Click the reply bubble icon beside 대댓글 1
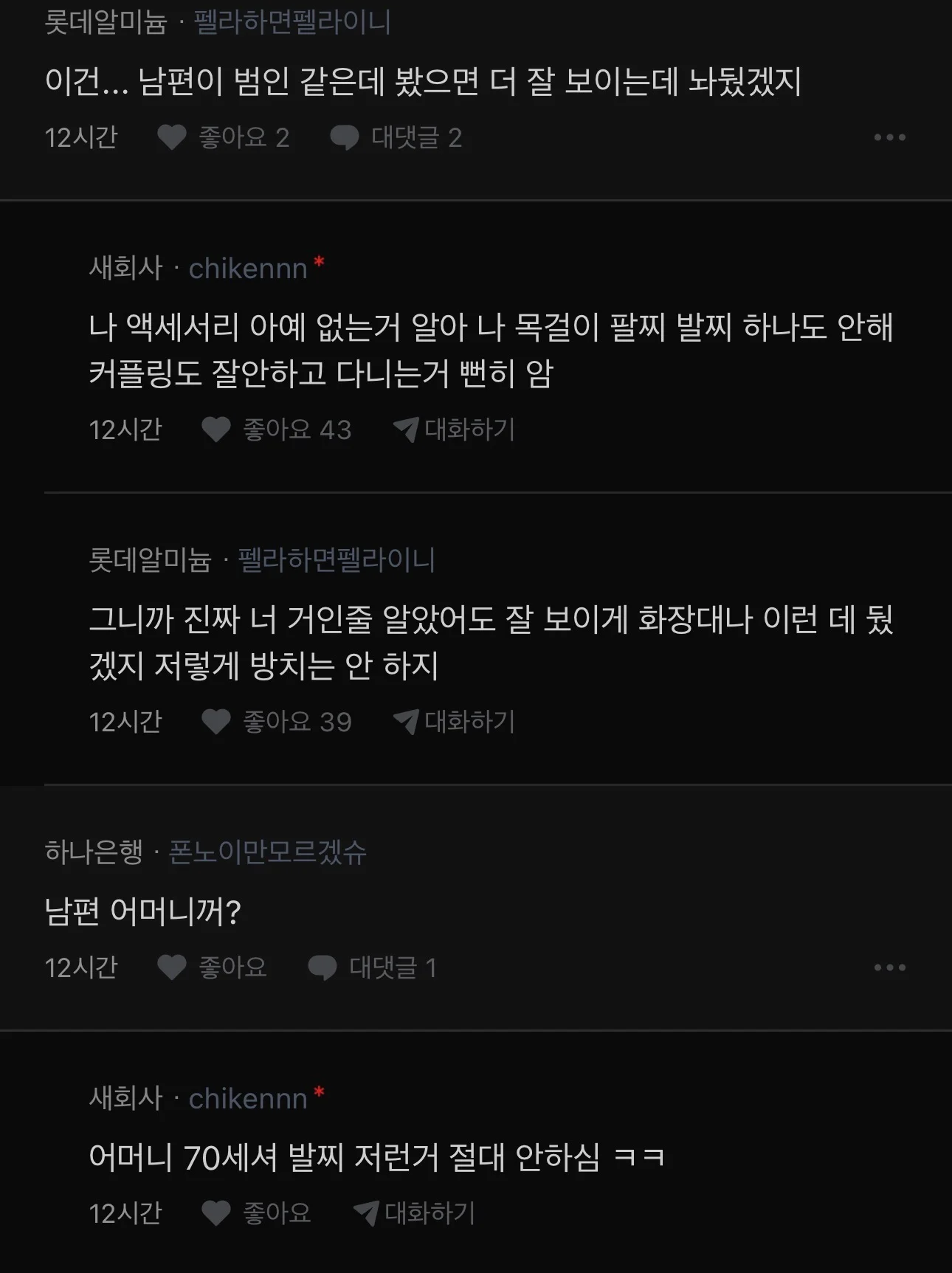This screenshot has height=1273, width=952. [322, 967]
